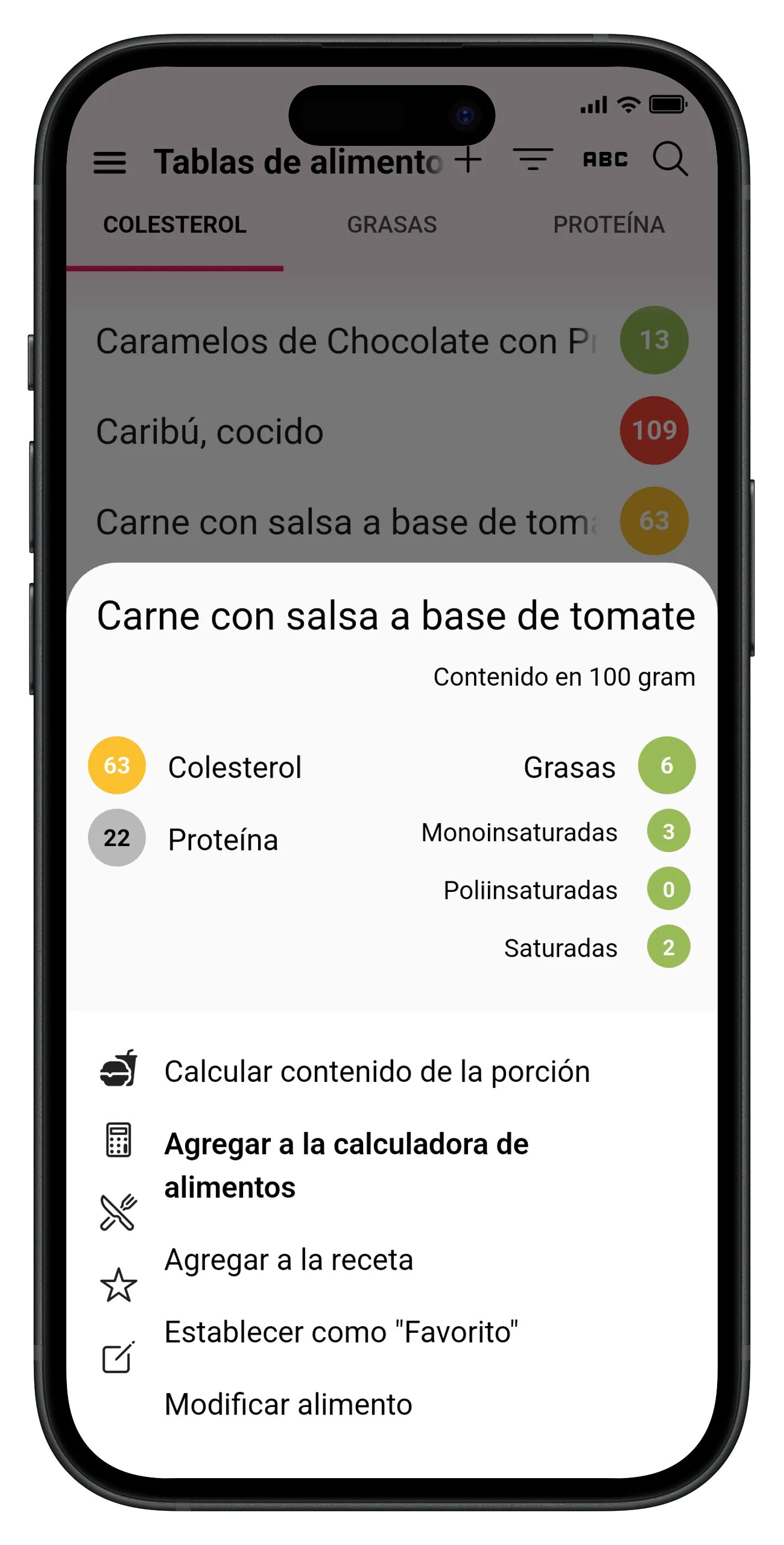Viewport: 784px width, 1545px height.
Task: Switch to the GRASAS tab
Action: point(392,224)
